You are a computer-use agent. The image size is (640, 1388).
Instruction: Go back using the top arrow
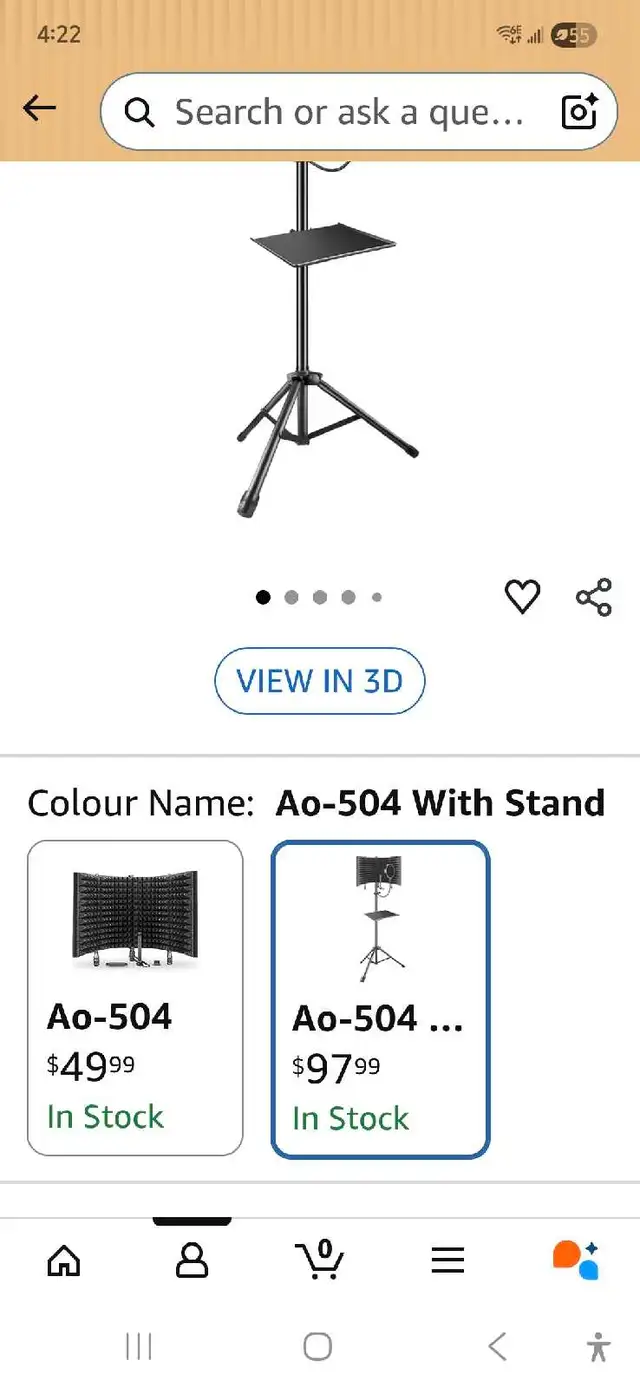(40, 108)
